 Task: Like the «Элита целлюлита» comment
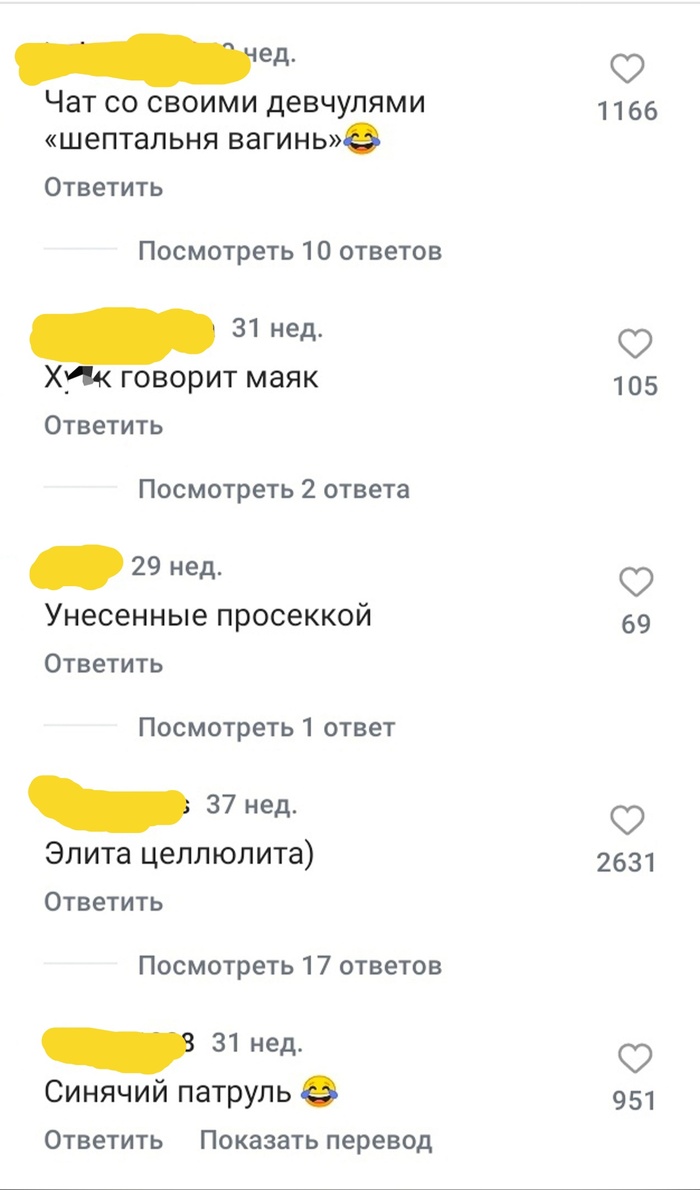pos(627,821)
